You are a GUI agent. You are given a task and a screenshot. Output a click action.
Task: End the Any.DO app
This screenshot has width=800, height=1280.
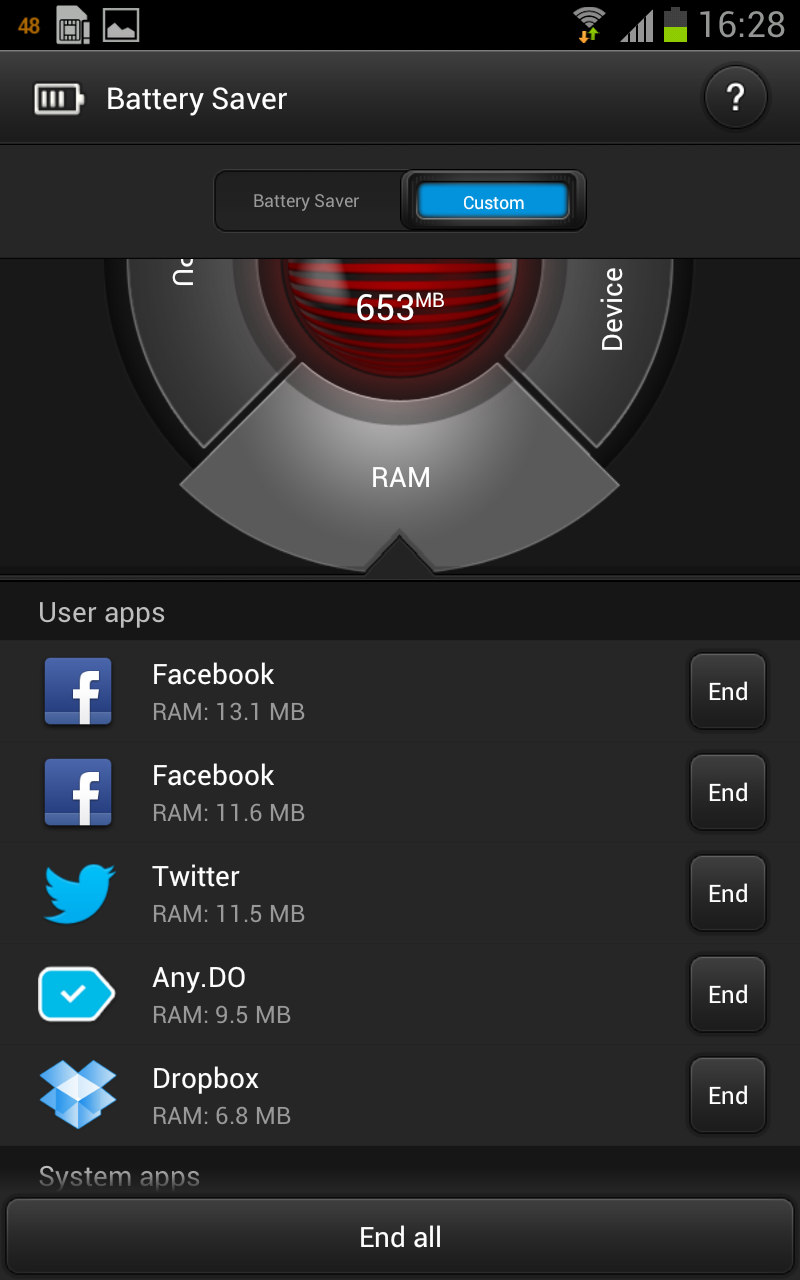727,995
